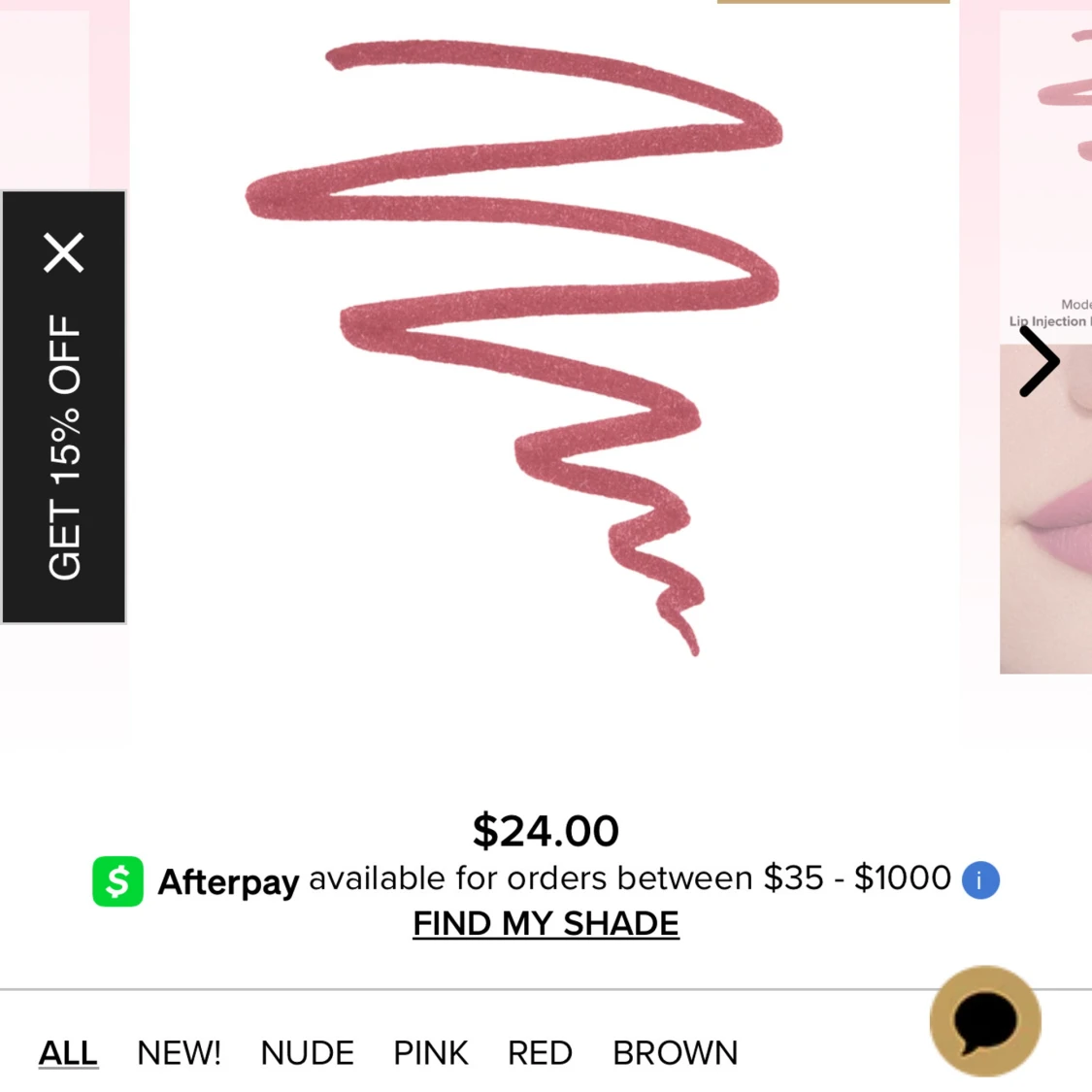The height and width of the screenshot is (1092, 1092).
Task: Filter shades by Nude
Action: [x=307, y=1052]
